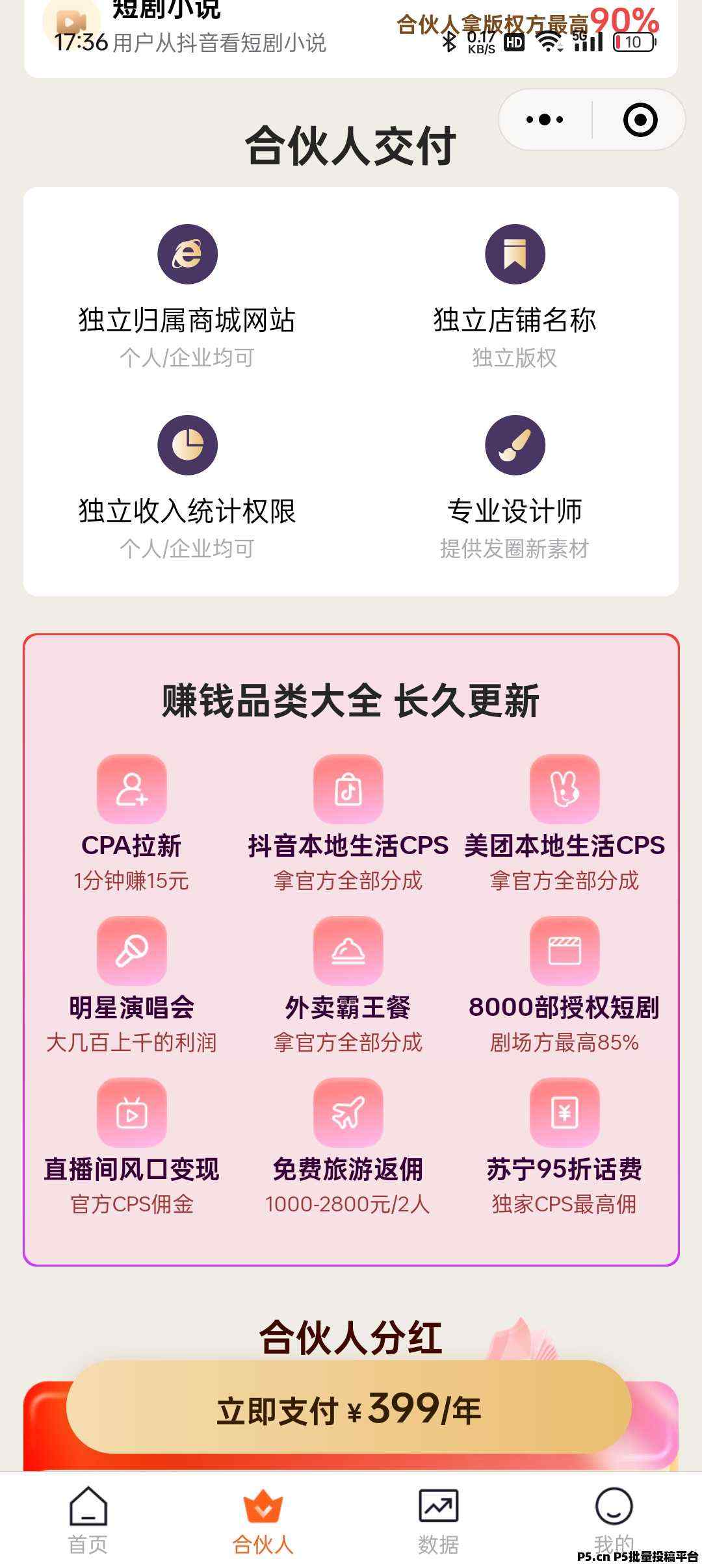702x1568 pixels.
Task: Pay ¥399/年 to become a partner
Action: (x=349, y=1410)
